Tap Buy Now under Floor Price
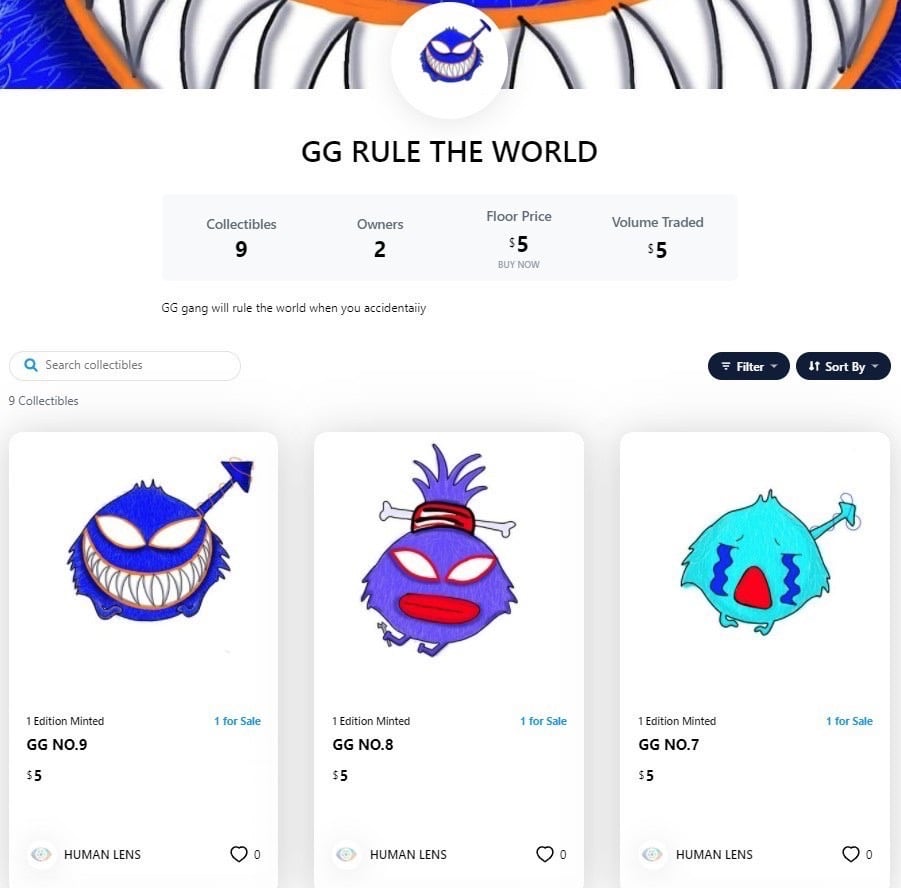The width and height of the screenshot is (901, 888). (x=518, y=265)
